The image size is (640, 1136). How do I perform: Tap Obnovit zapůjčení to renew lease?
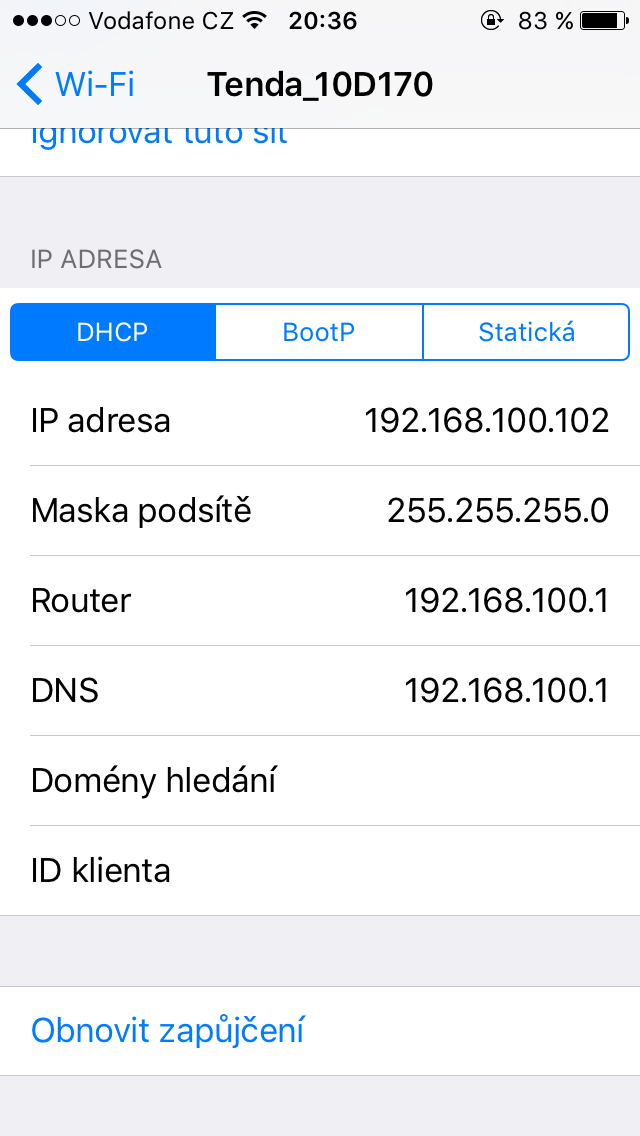pyautogui.click(x=168, y=1030)
